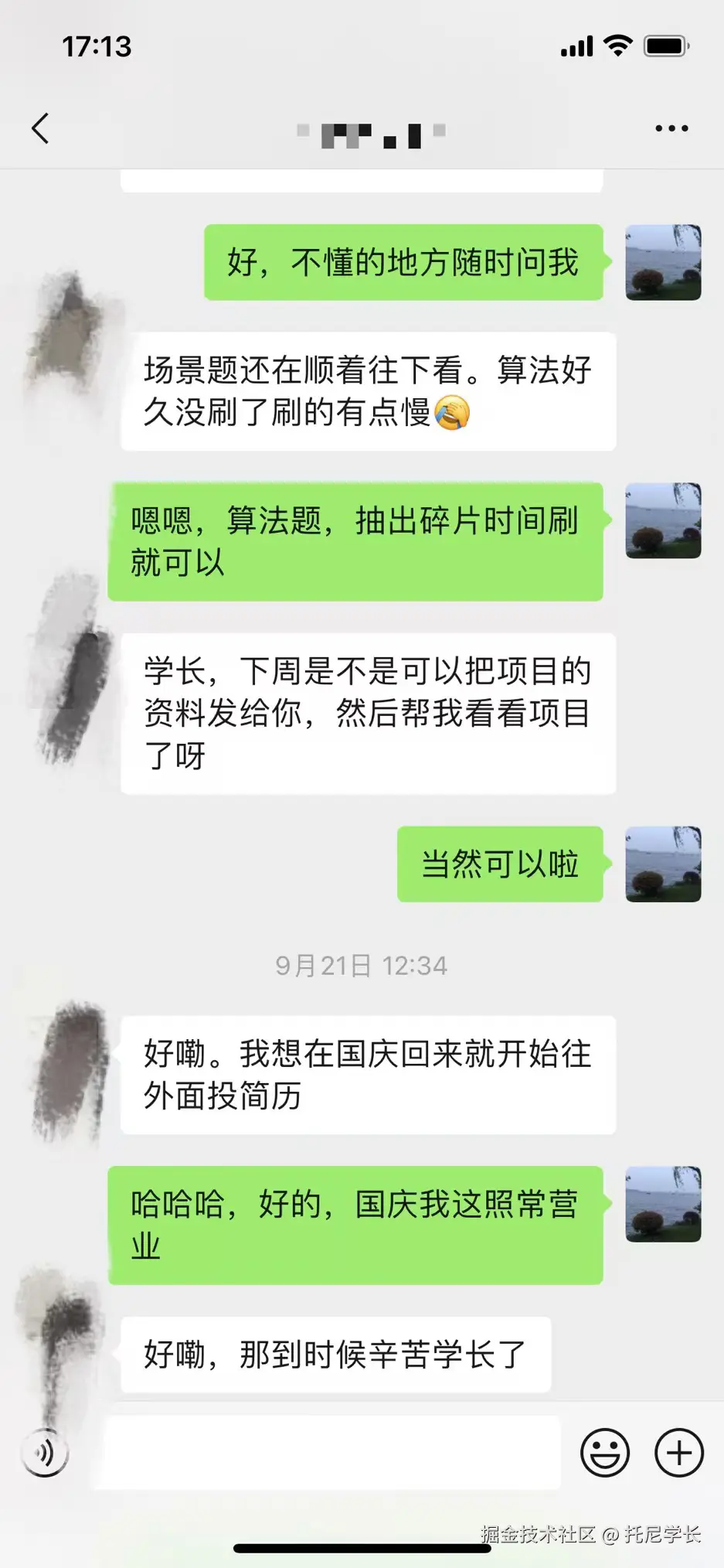Tap the battery indicator in the status bar
Viewport: 724px width, 1568px height.
pyautogui.click(x=666, y=46)
